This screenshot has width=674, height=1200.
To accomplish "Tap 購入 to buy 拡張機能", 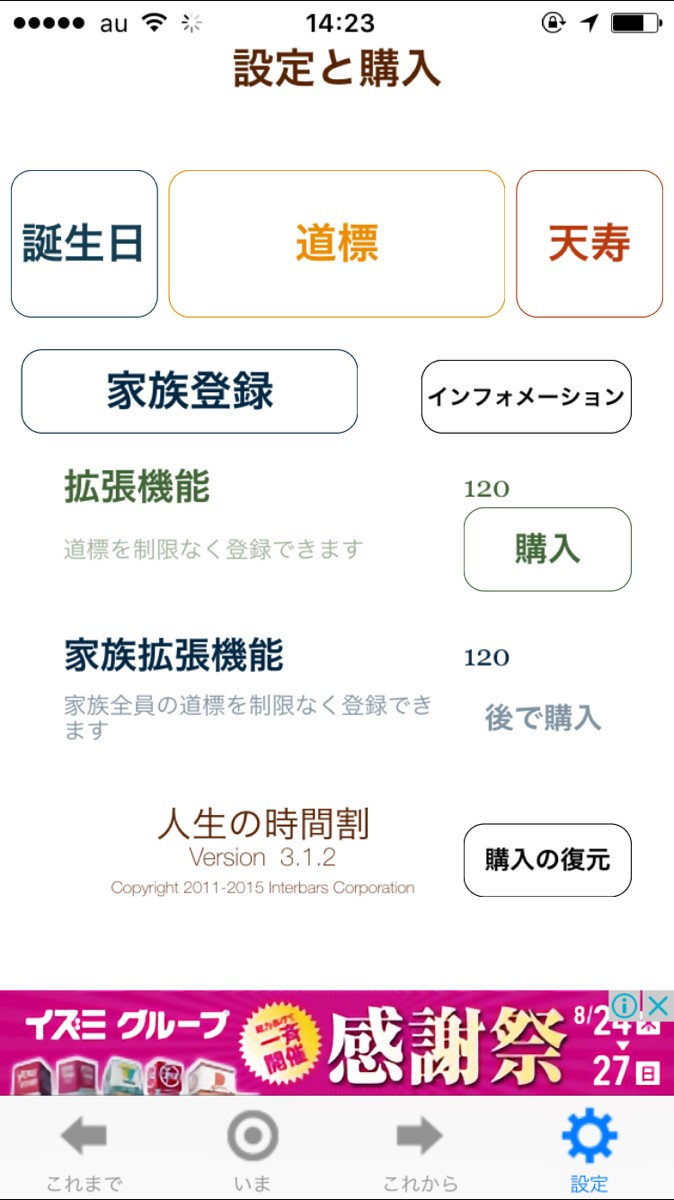I will (547, 549).
